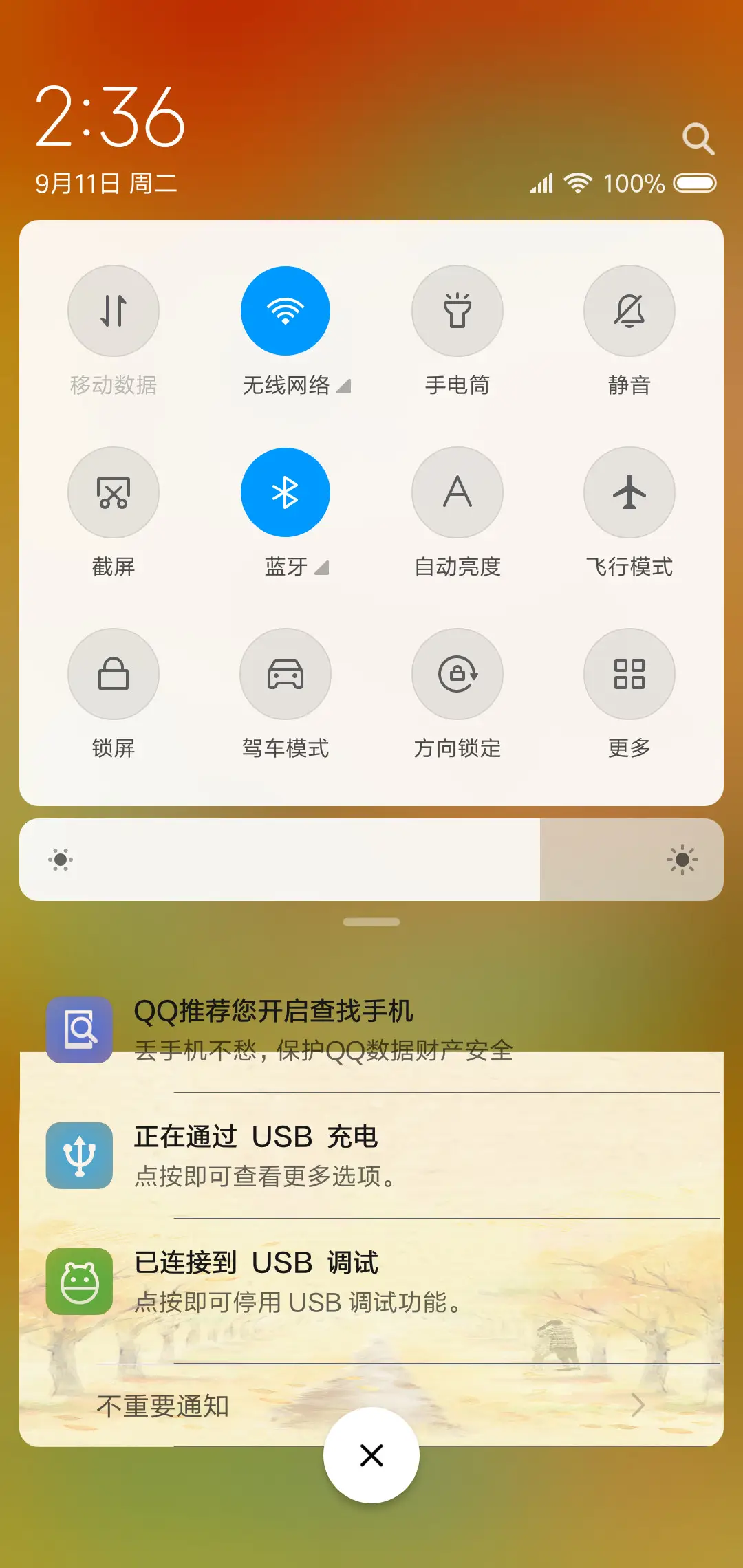Turn off Bluetooth (蓝牙)
Image resolution: width=743 pixels, height=1568 pixels.
(286, 492)
